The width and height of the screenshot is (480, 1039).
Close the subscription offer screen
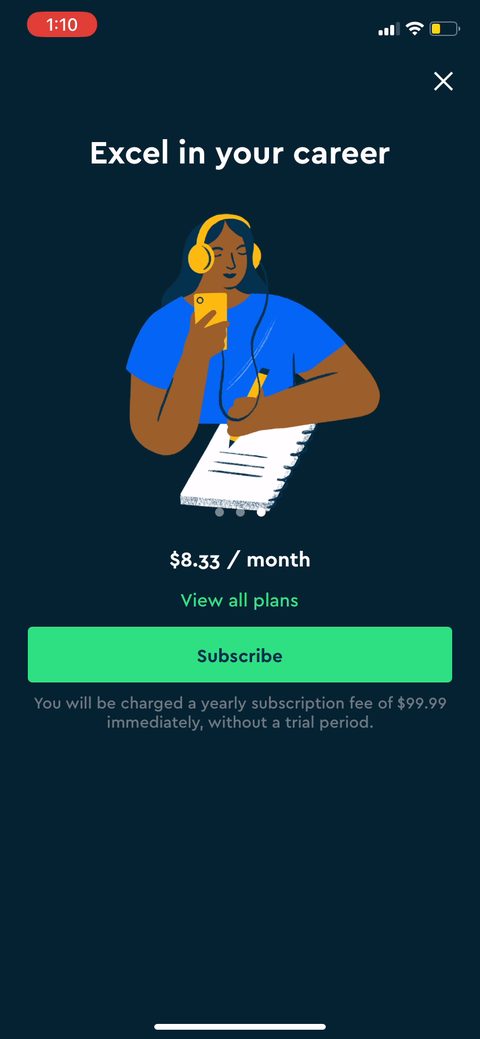pyautogui.click(x=443, y=82)
